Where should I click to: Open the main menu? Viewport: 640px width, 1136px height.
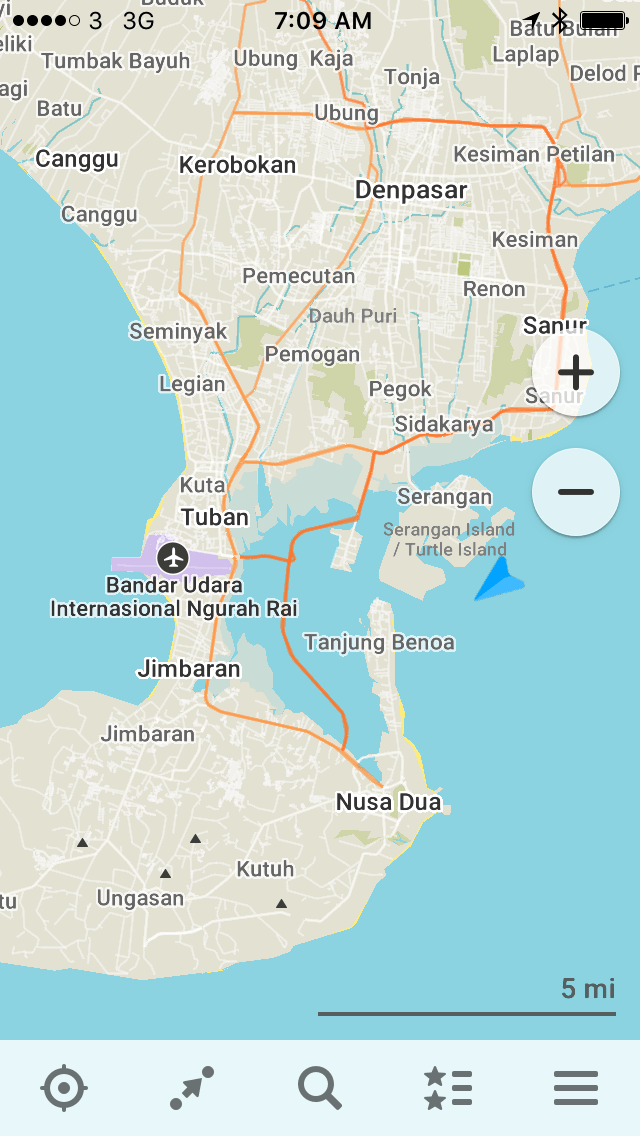click(575, 1088)
